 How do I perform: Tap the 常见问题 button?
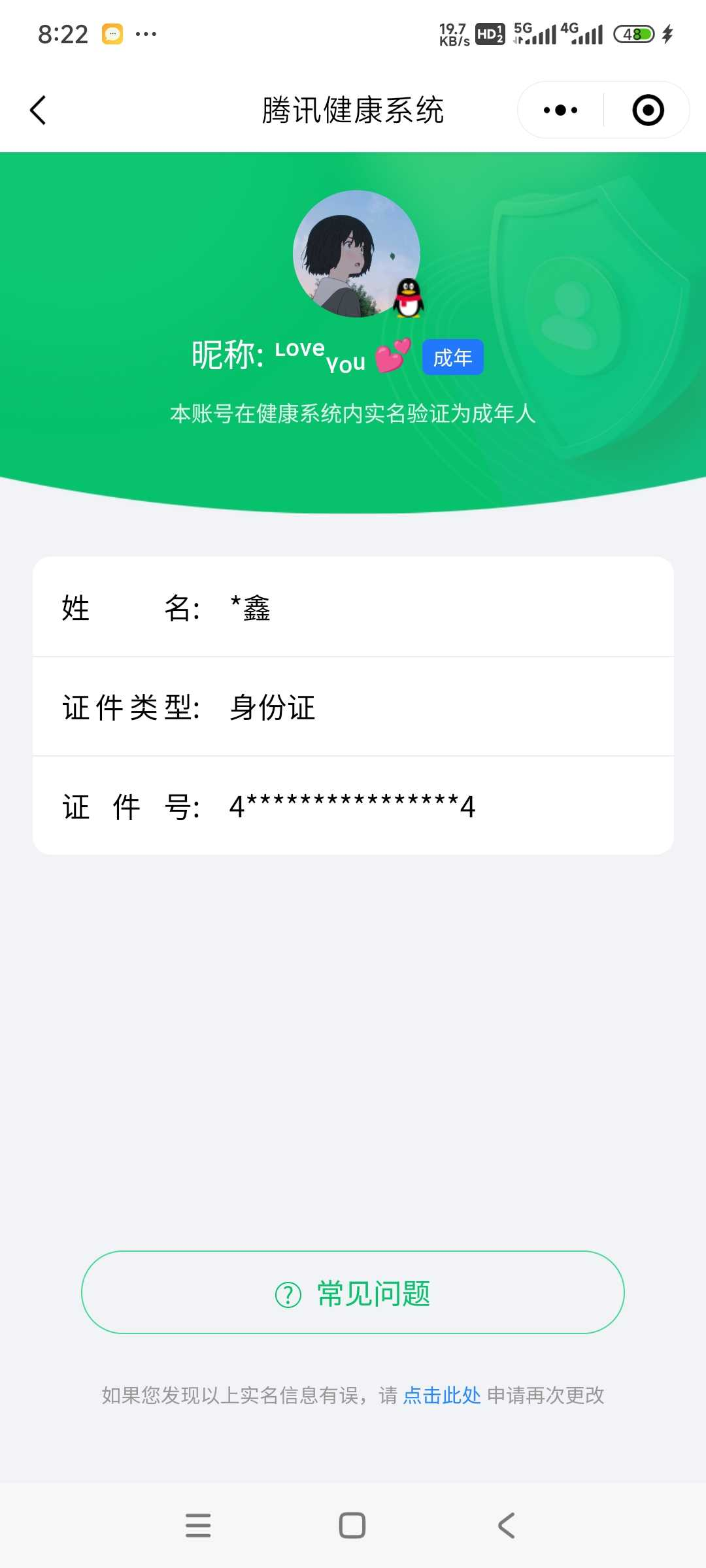pos(353,1292)
